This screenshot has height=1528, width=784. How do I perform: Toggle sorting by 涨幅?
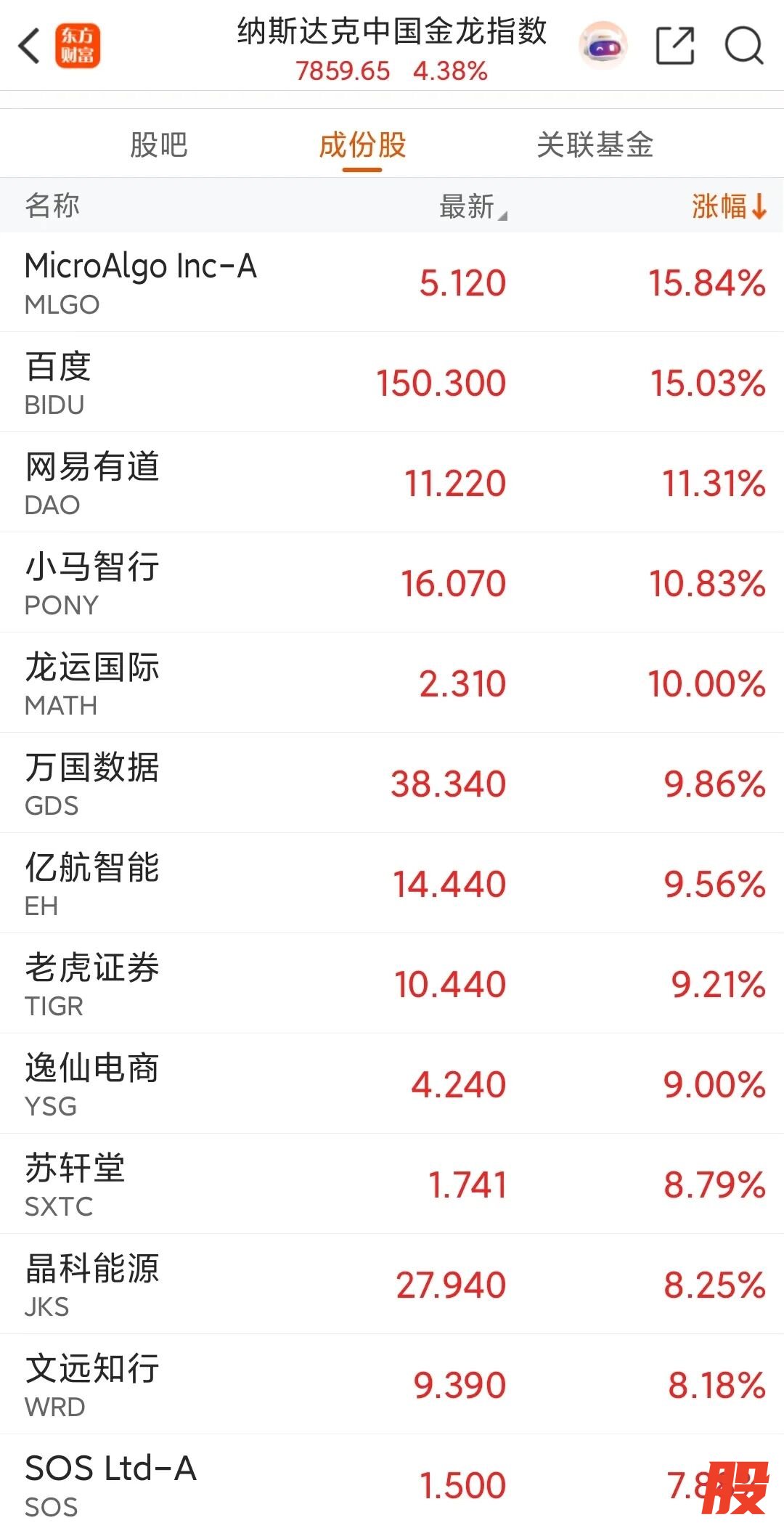(728, 207)
